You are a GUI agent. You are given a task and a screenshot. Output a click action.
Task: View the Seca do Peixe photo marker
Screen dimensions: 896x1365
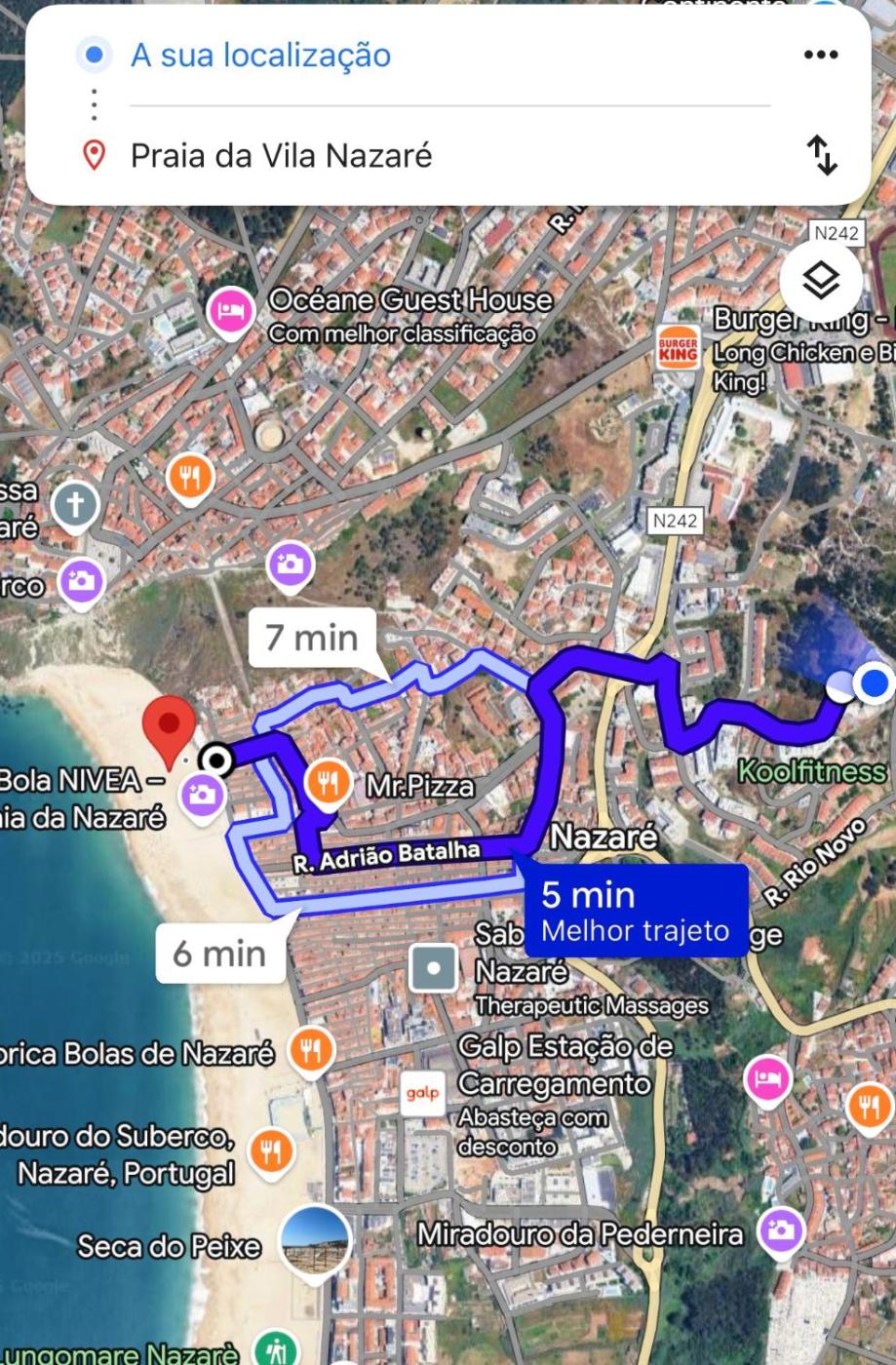coord(314,1241)
